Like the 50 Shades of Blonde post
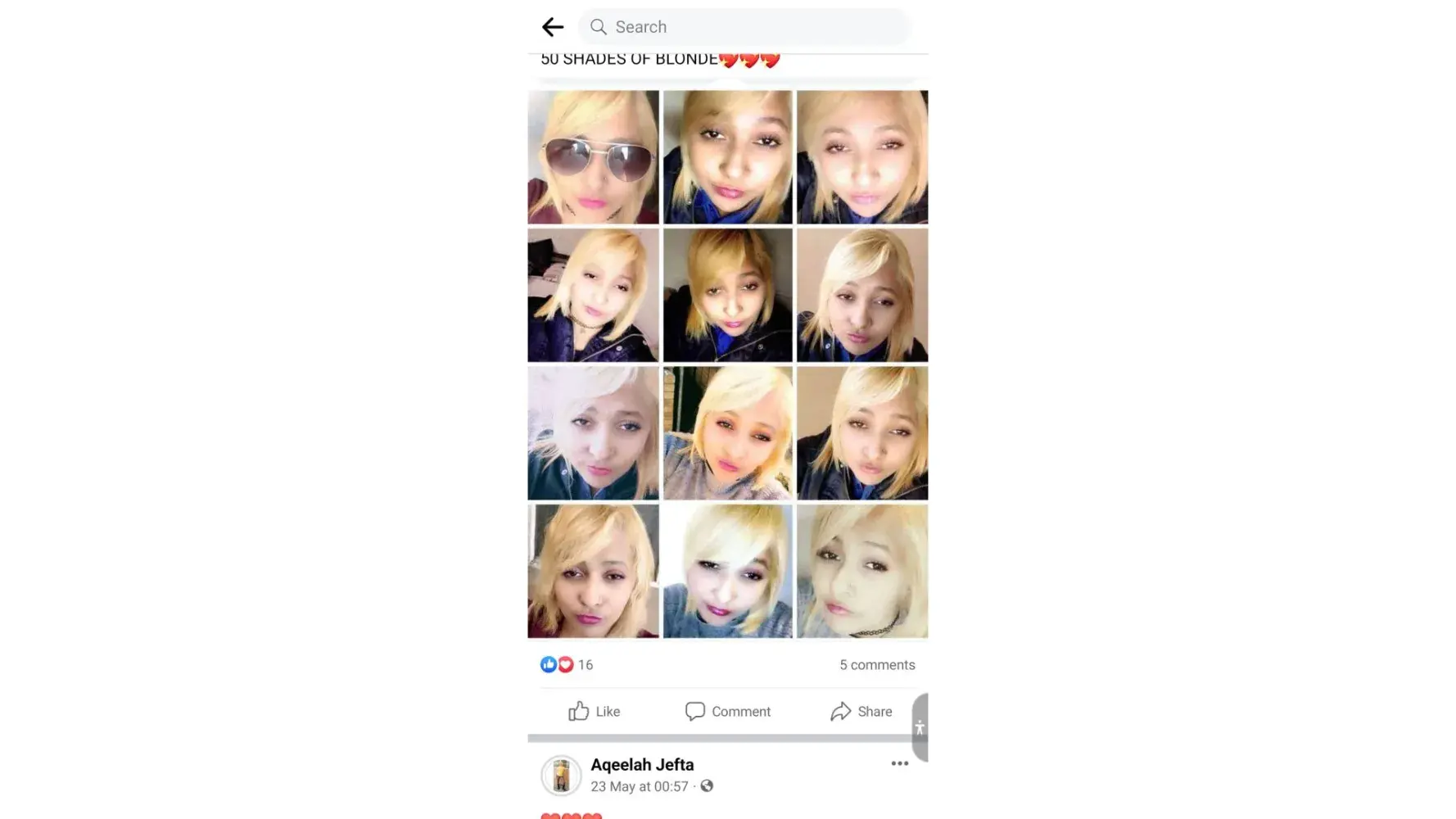1456x819 pixels. pyautogui.click(x=594, y=711)
